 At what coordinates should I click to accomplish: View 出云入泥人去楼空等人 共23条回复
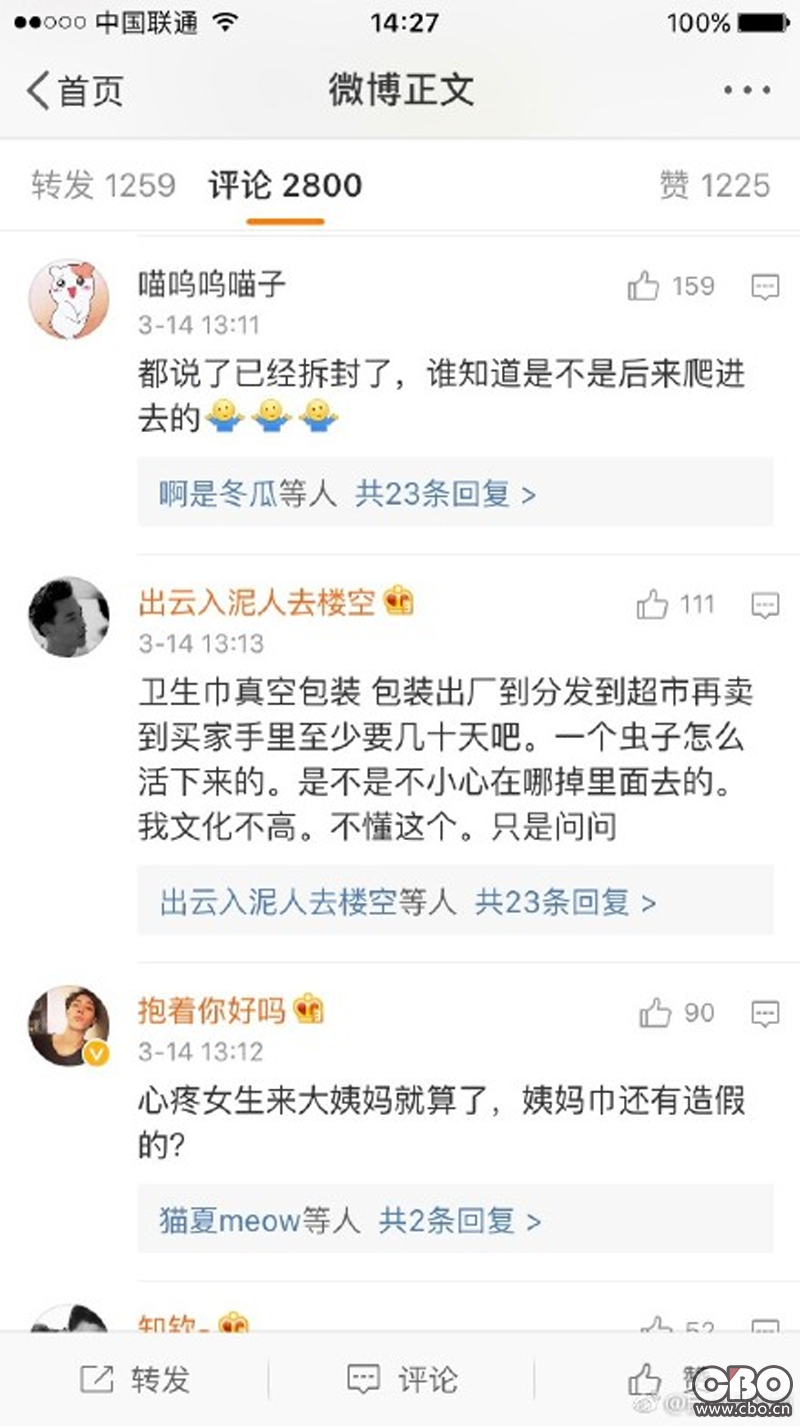[x=408, y=903]
